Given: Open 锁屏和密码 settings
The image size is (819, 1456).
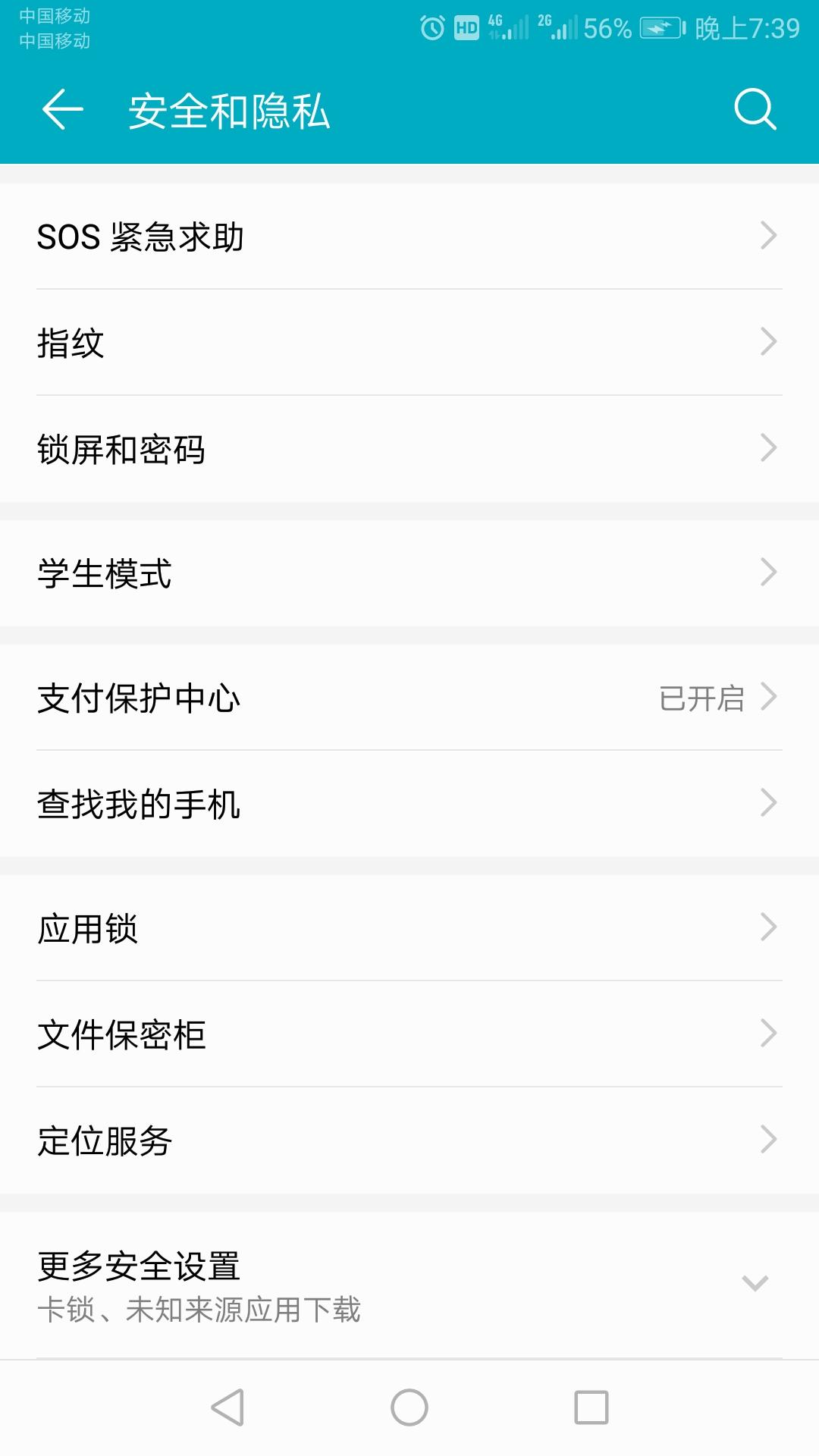Looking at the screenshot, I should (x=409, y=448).
